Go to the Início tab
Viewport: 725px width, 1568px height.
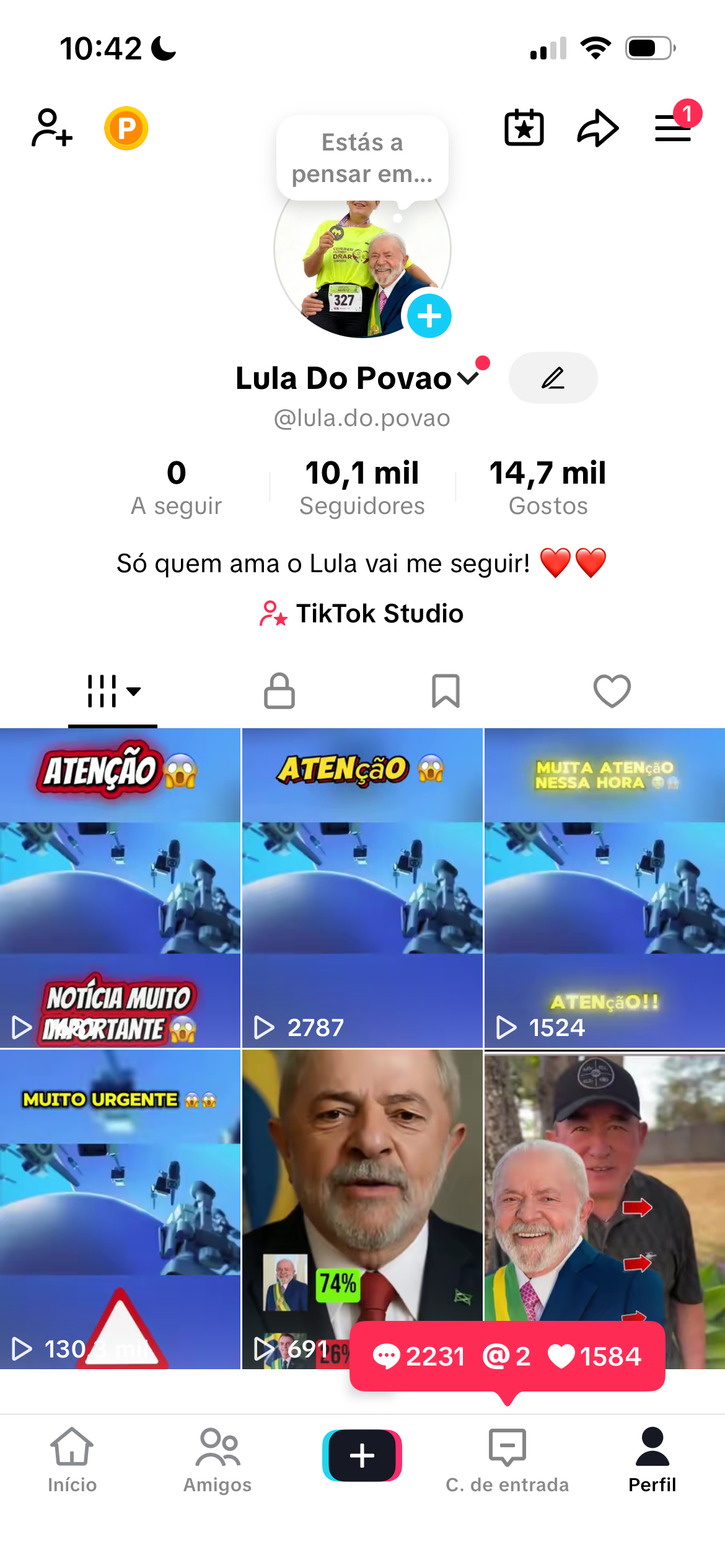tap(72, 1459)
